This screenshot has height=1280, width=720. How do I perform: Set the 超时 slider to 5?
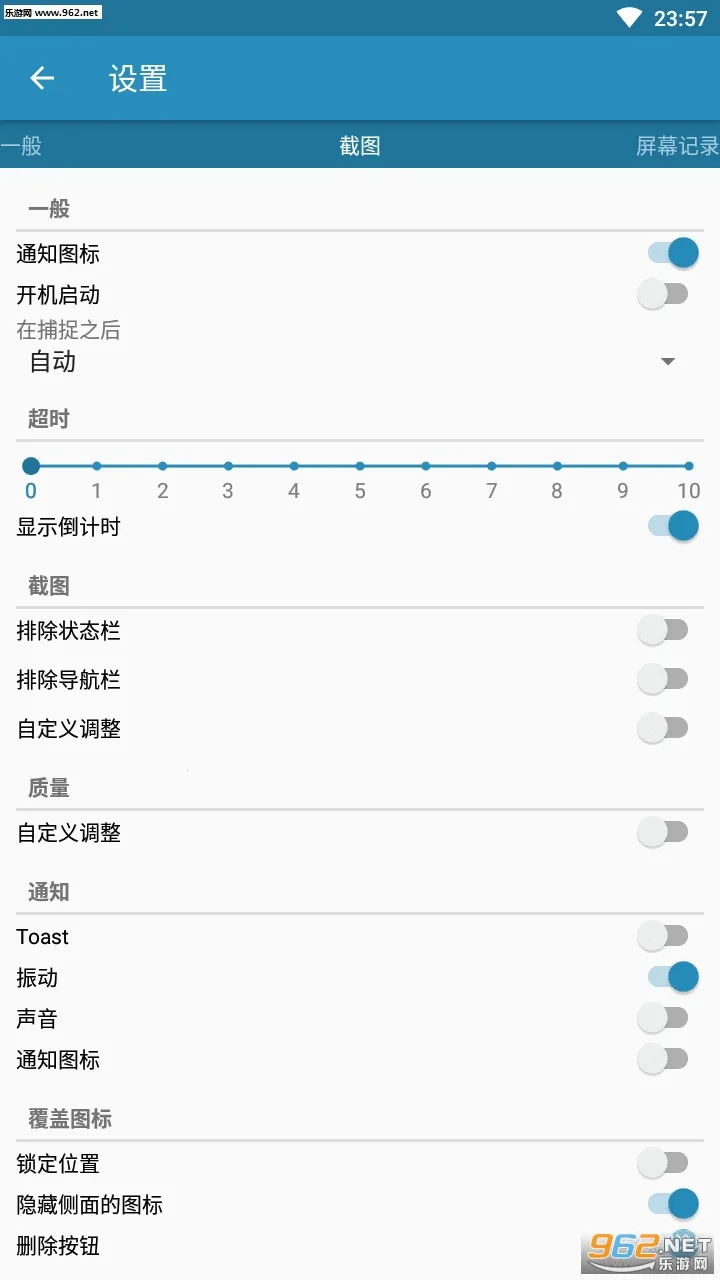359,465
